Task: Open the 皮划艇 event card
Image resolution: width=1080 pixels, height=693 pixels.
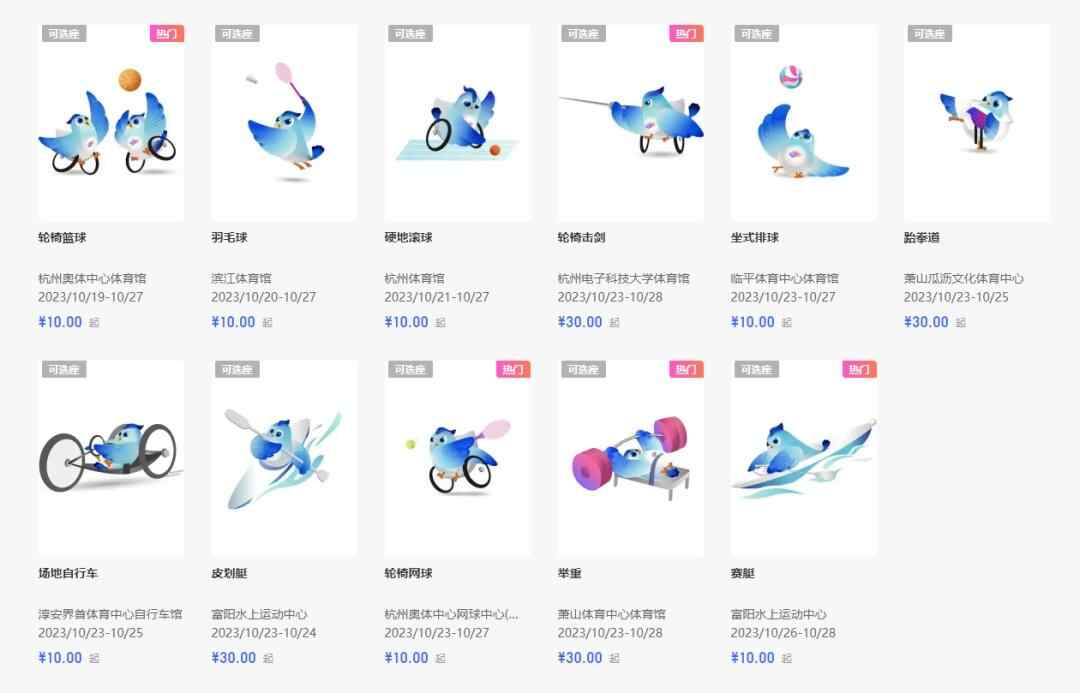Action: [284, 458]
